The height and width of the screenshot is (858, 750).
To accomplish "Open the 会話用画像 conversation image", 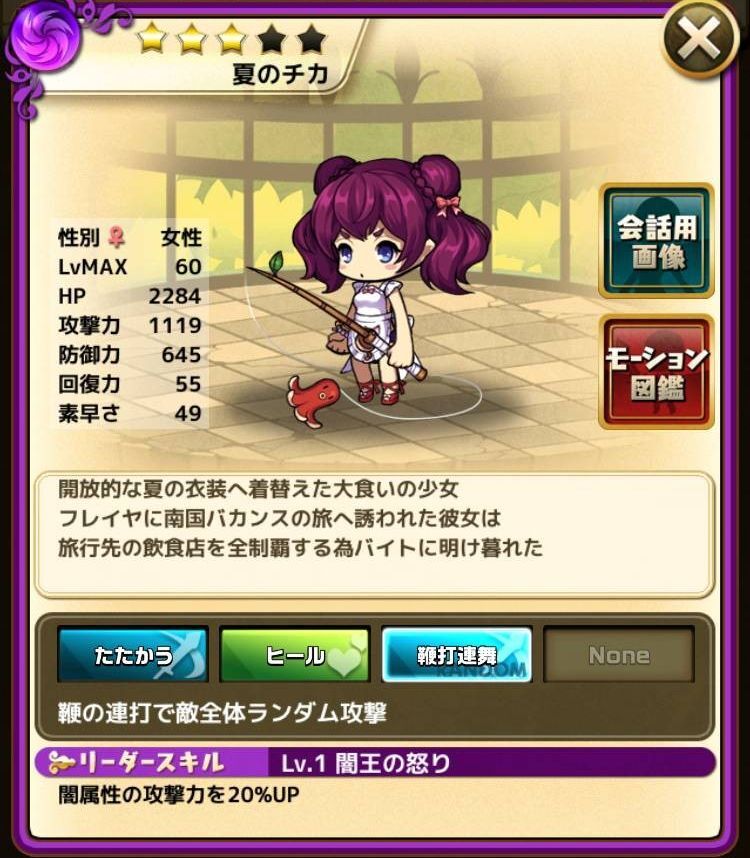I will (657, 241).
